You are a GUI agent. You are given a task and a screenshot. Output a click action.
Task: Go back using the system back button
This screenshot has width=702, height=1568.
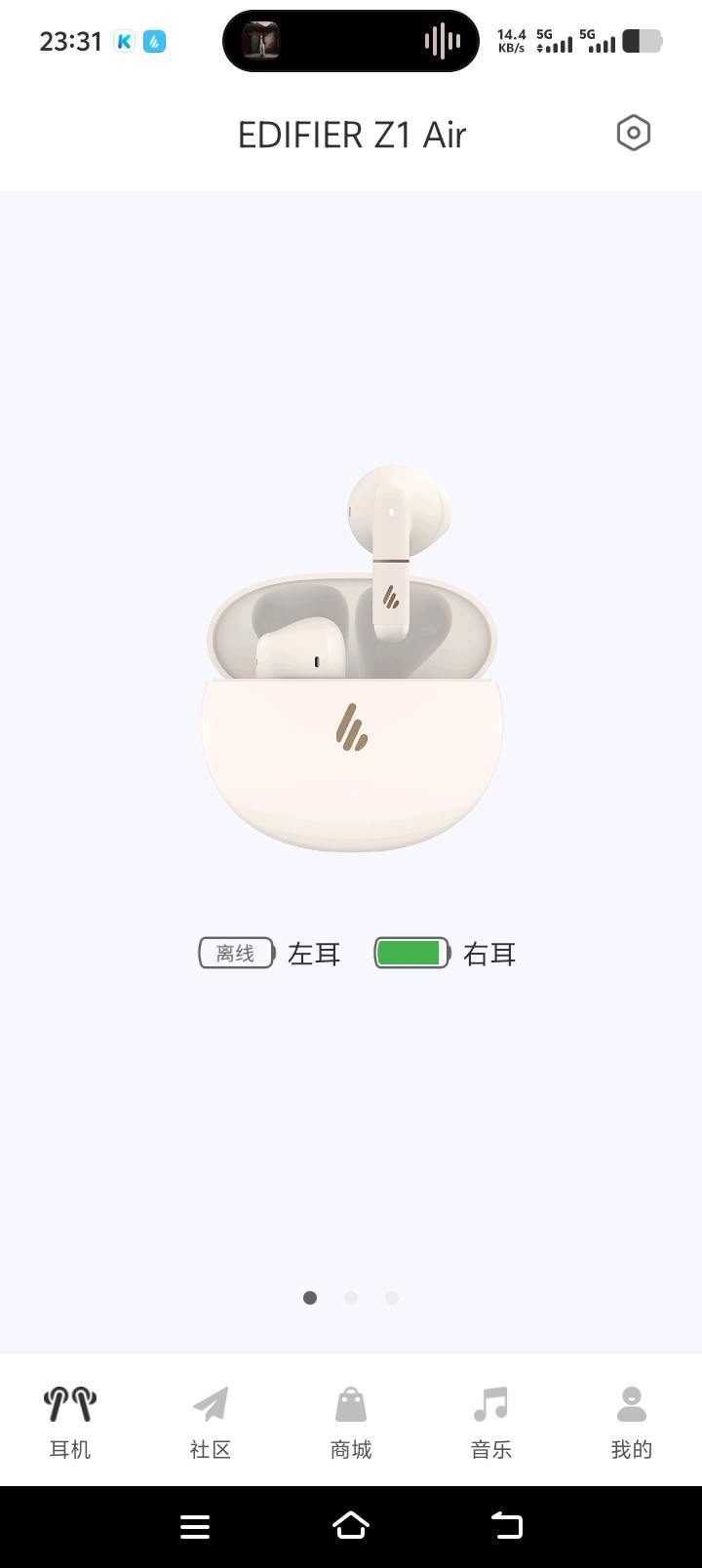(x=506, y=1526)
